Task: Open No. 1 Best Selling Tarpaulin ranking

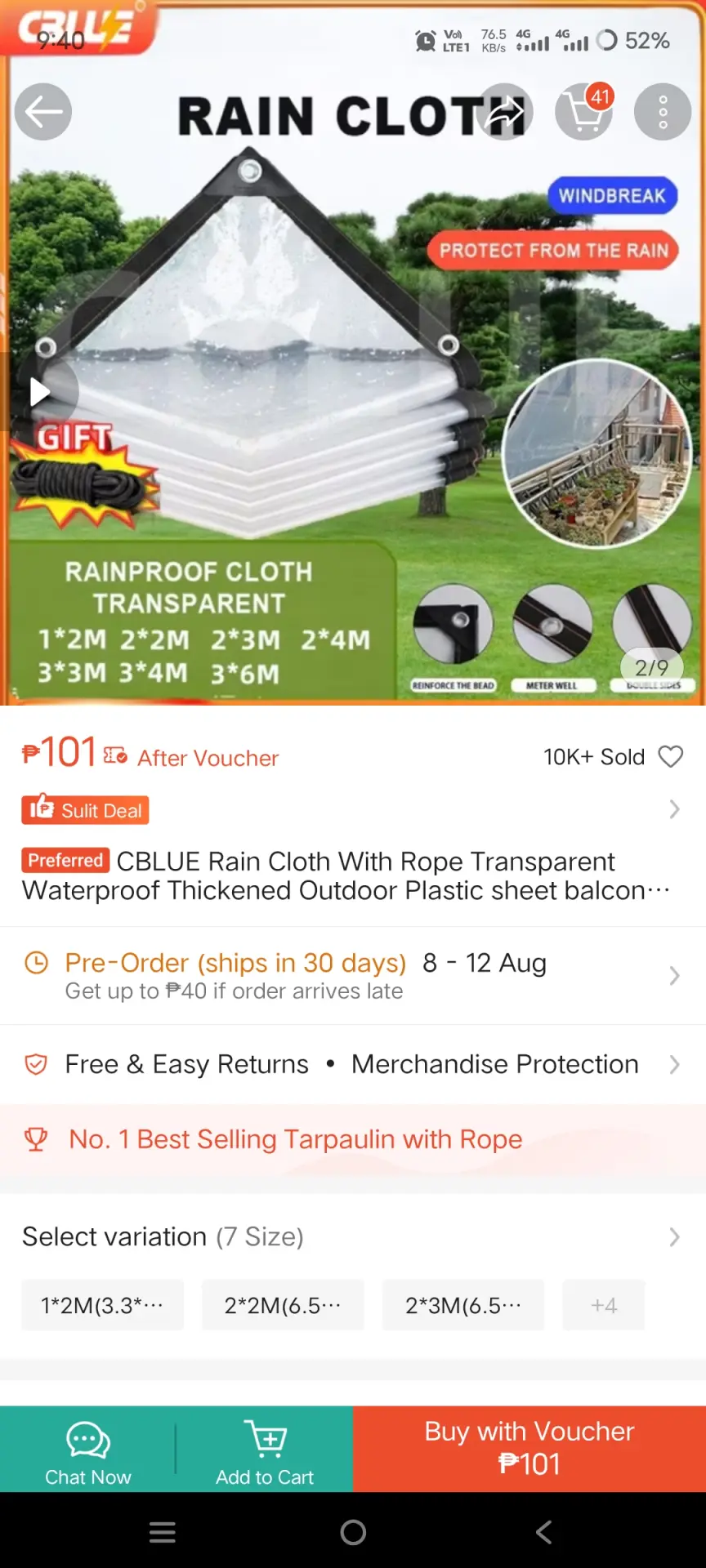Action: 353,1139
